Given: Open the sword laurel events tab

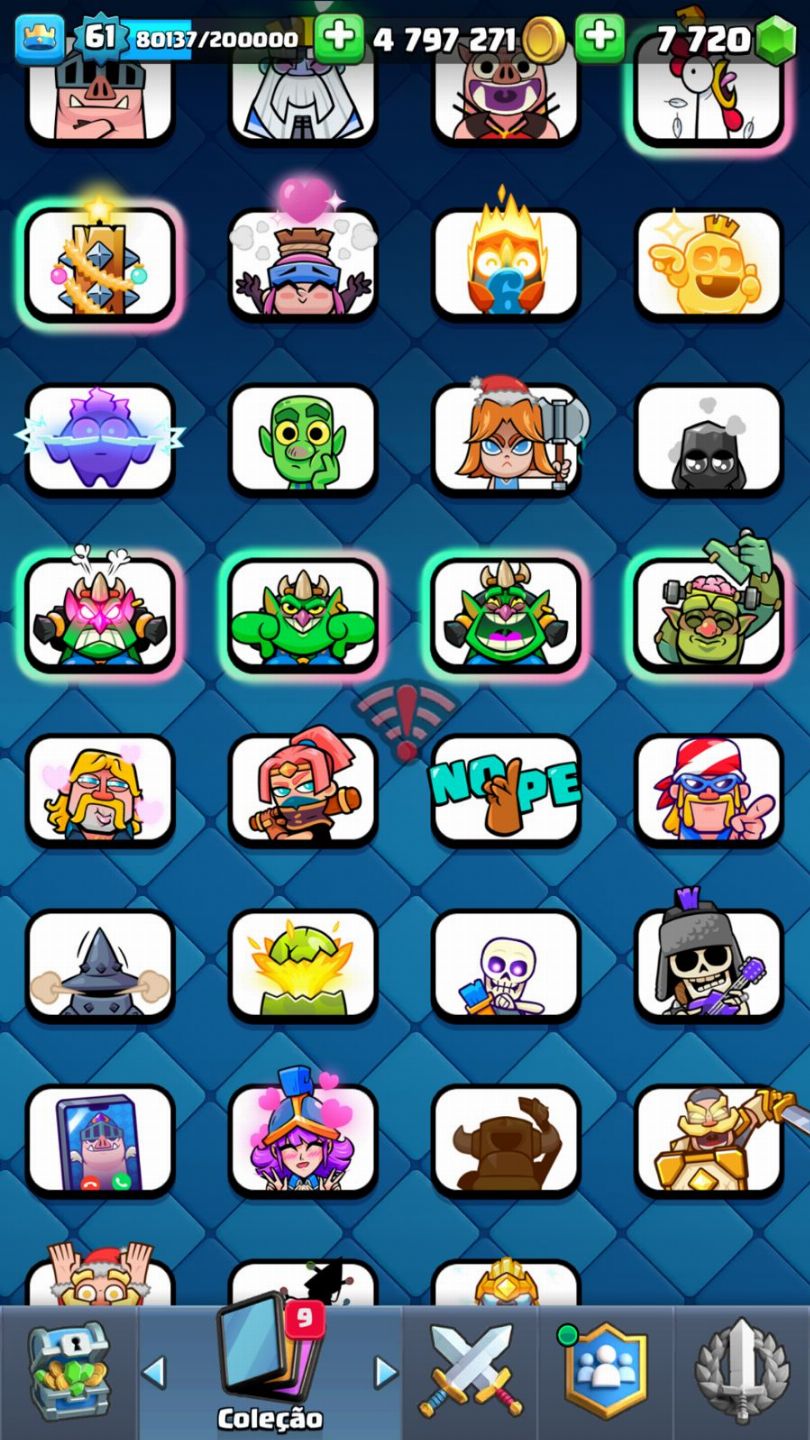Looking at the screenshot, I should [741, 1371].
